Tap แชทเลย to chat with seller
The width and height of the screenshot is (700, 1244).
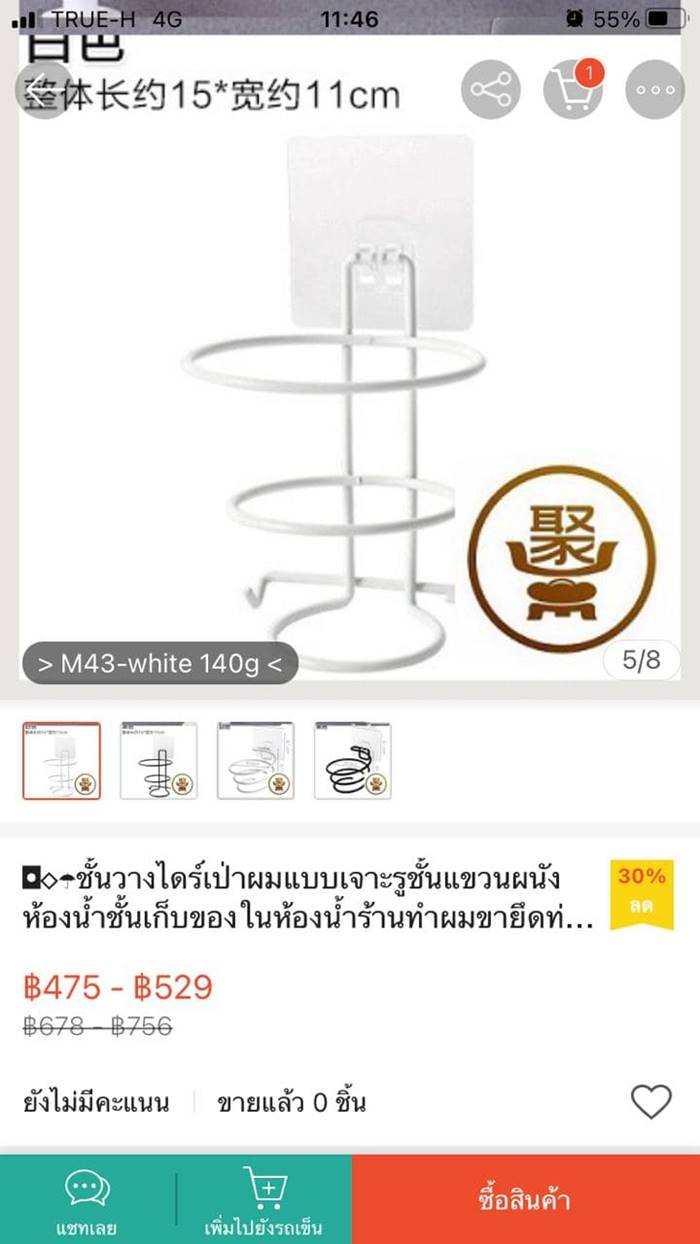click(87, 1200)
